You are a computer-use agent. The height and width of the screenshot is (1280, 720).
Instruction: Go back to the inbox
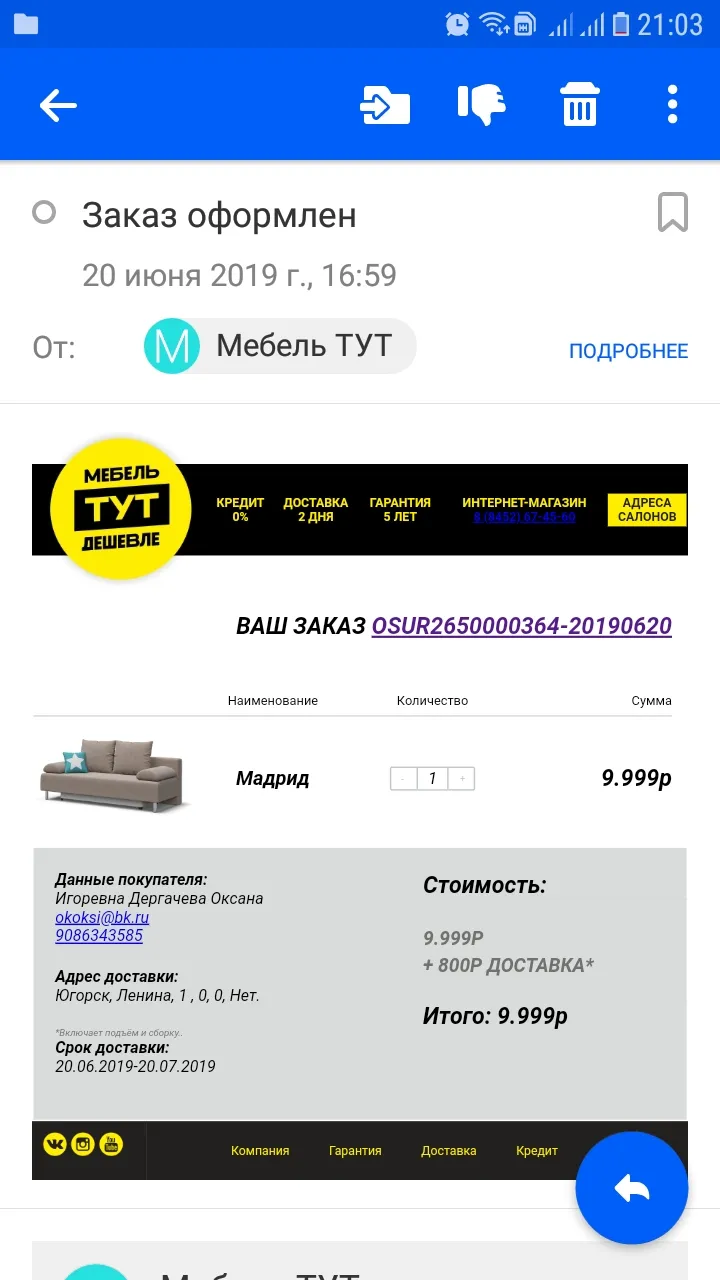click(x=58, y=105)
